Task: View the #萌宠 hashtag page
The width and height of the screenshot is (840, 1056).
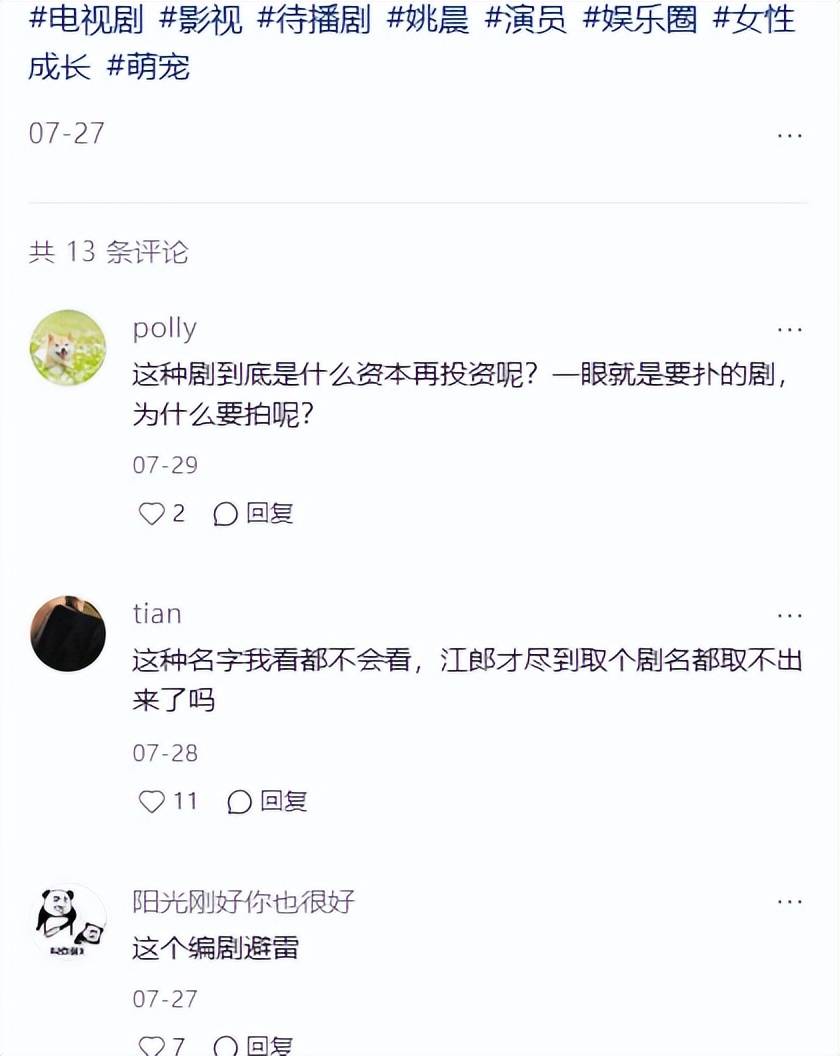Action: (148, 67)
